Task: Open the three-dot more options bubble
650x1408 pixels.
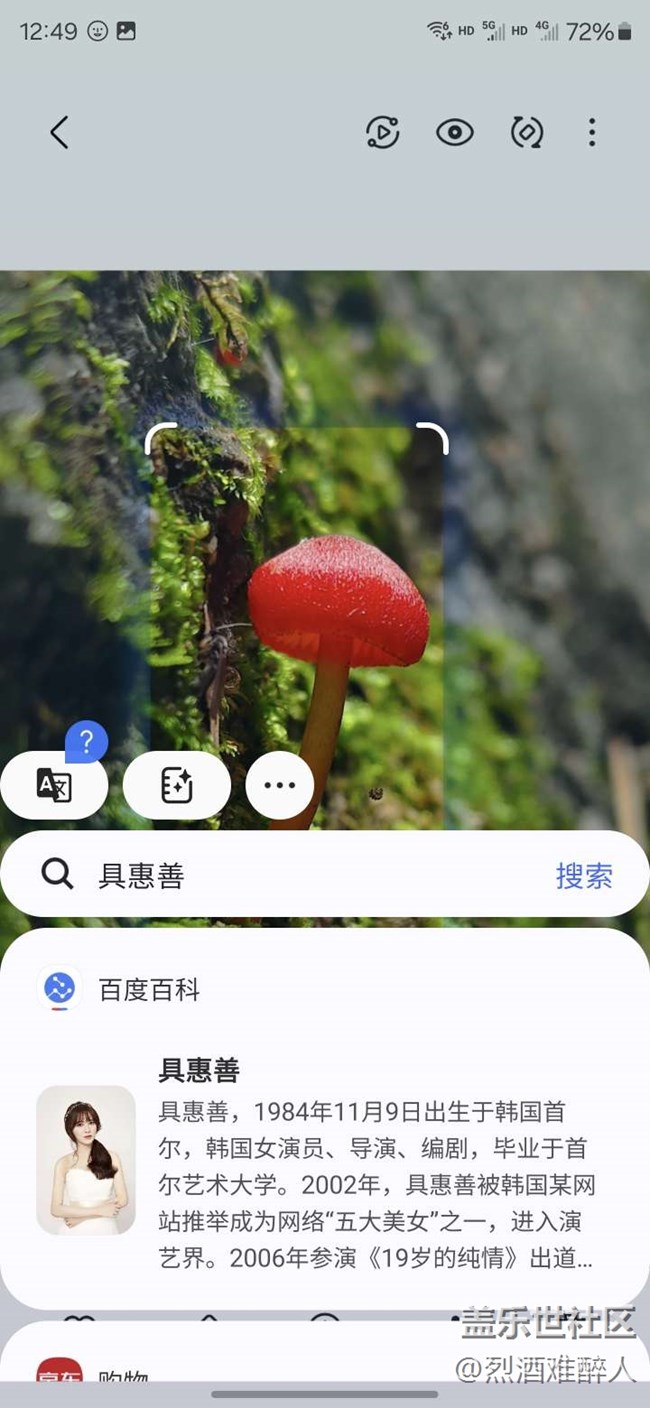Action: tap(280, 786)
